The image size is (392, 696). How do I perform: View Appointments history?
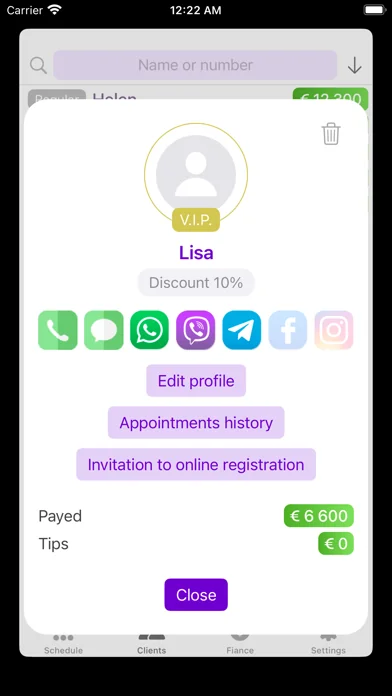click(196, 422)
